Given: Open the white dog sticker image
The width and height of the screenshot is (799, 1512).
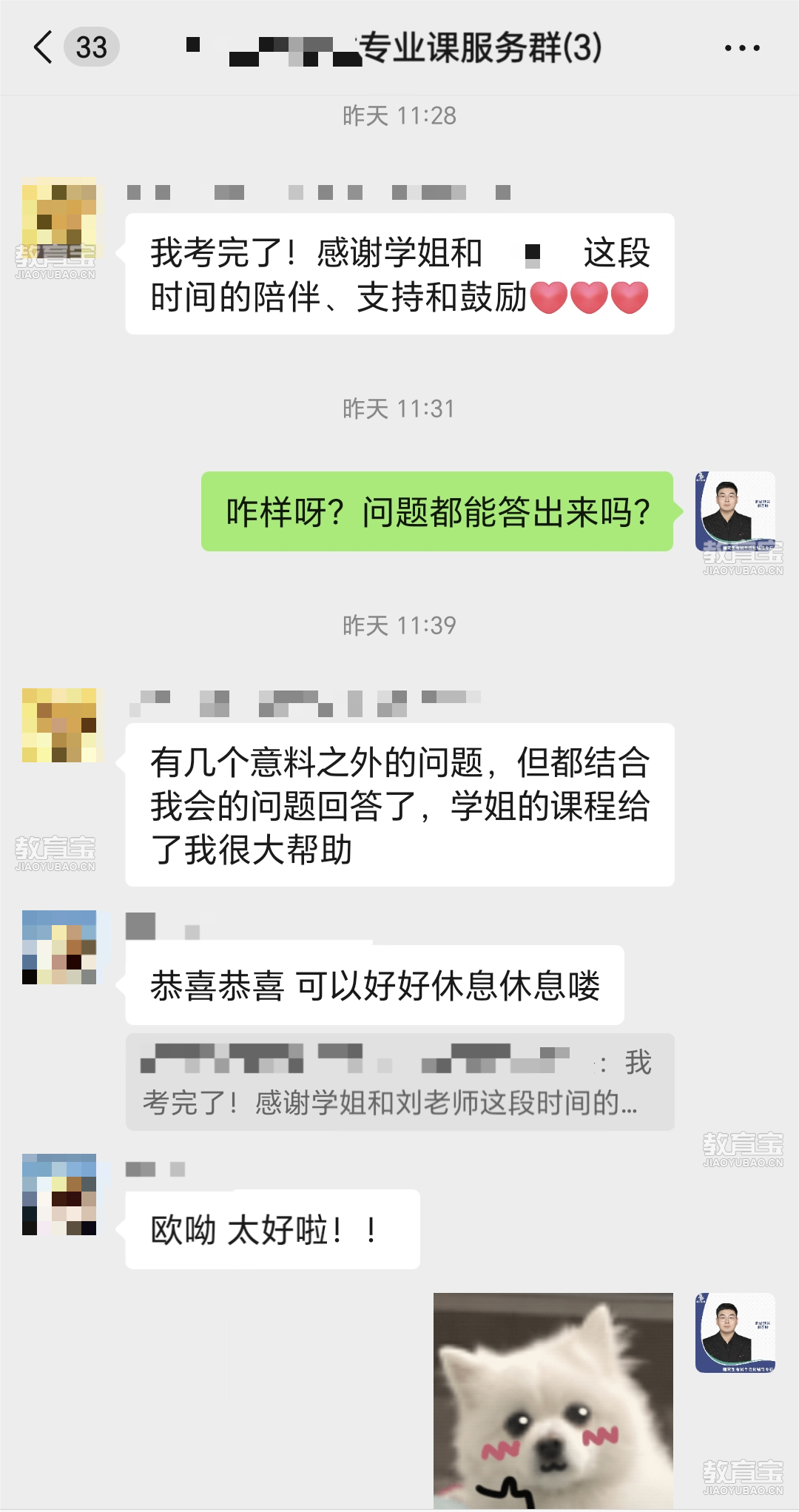Looking at the screenshot, I should click(553, 1400).
